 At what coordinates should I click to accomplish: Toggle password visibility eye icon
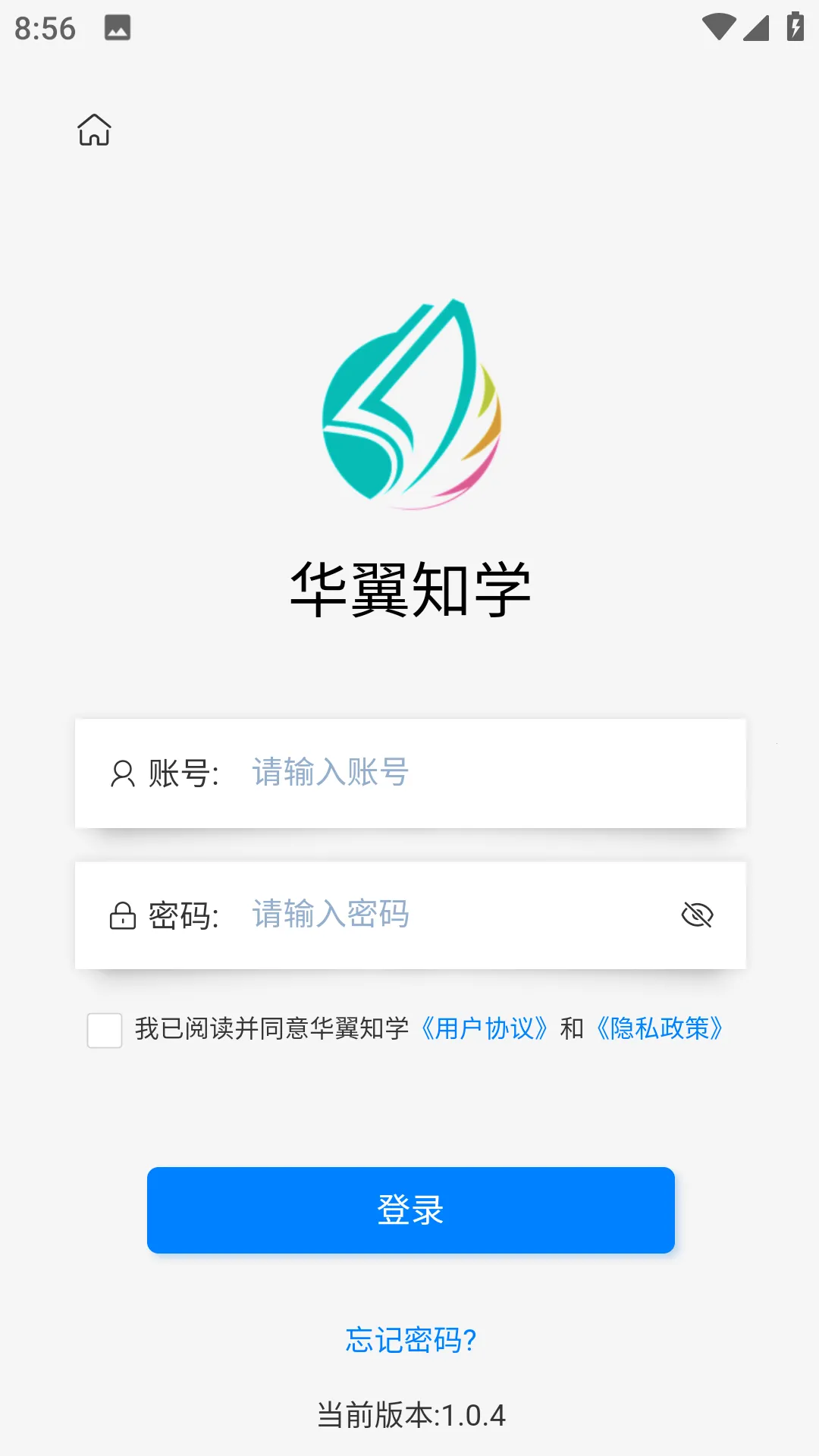(697, 915)
